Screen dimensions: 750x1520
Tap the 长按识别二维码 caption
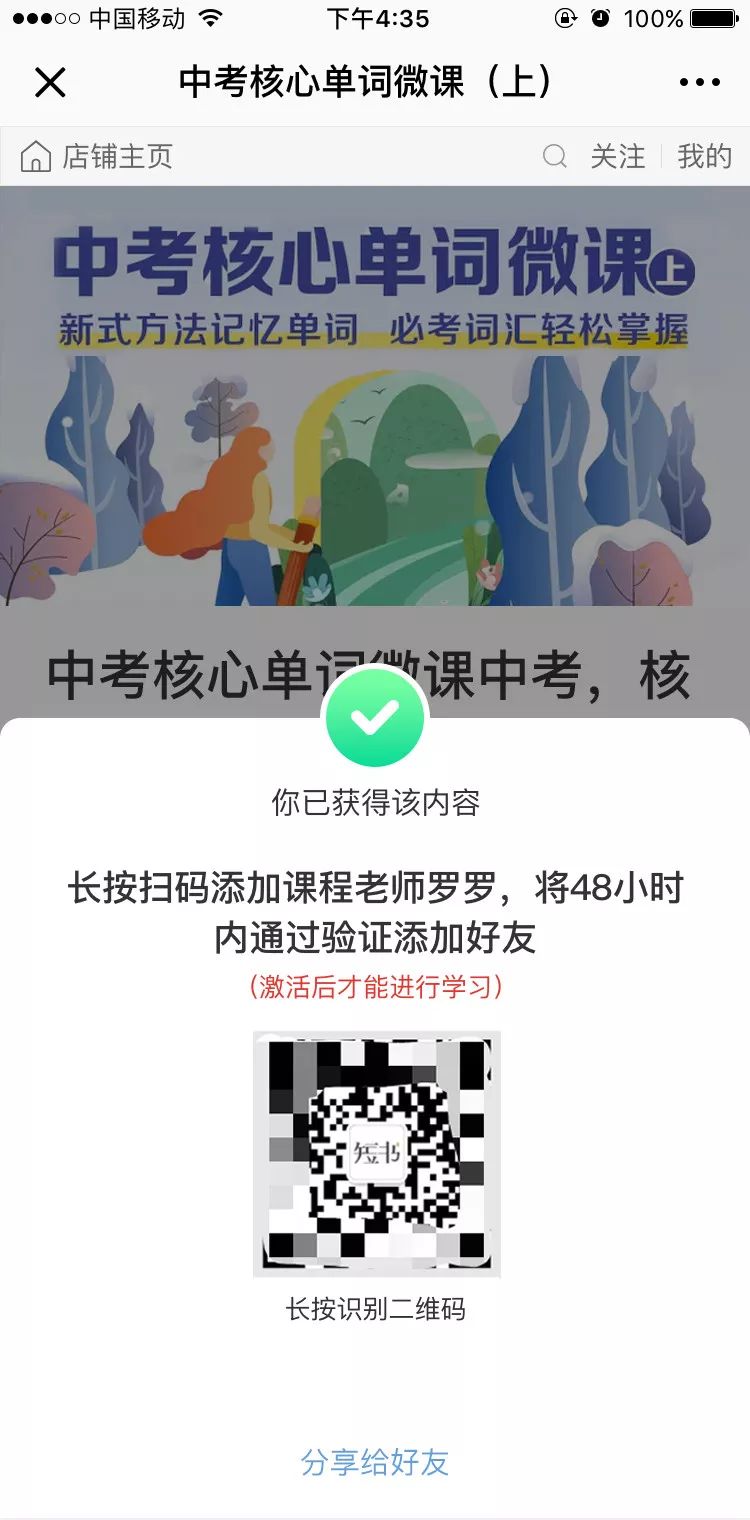pyautogui.click(x=375, y=1311)
